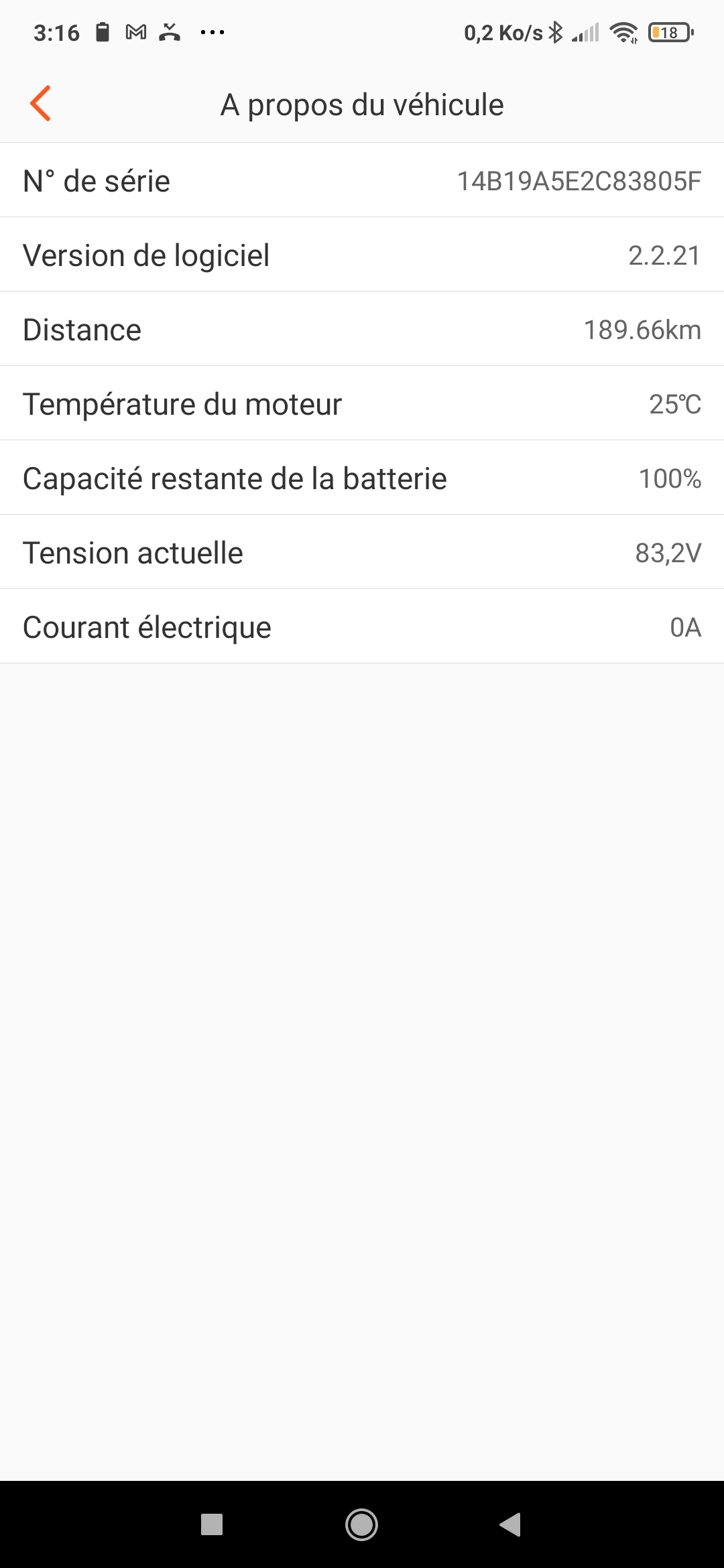This screenshot has width=724, height=1568.
Task: Tap the system home button
Action: coord(361,1524)
